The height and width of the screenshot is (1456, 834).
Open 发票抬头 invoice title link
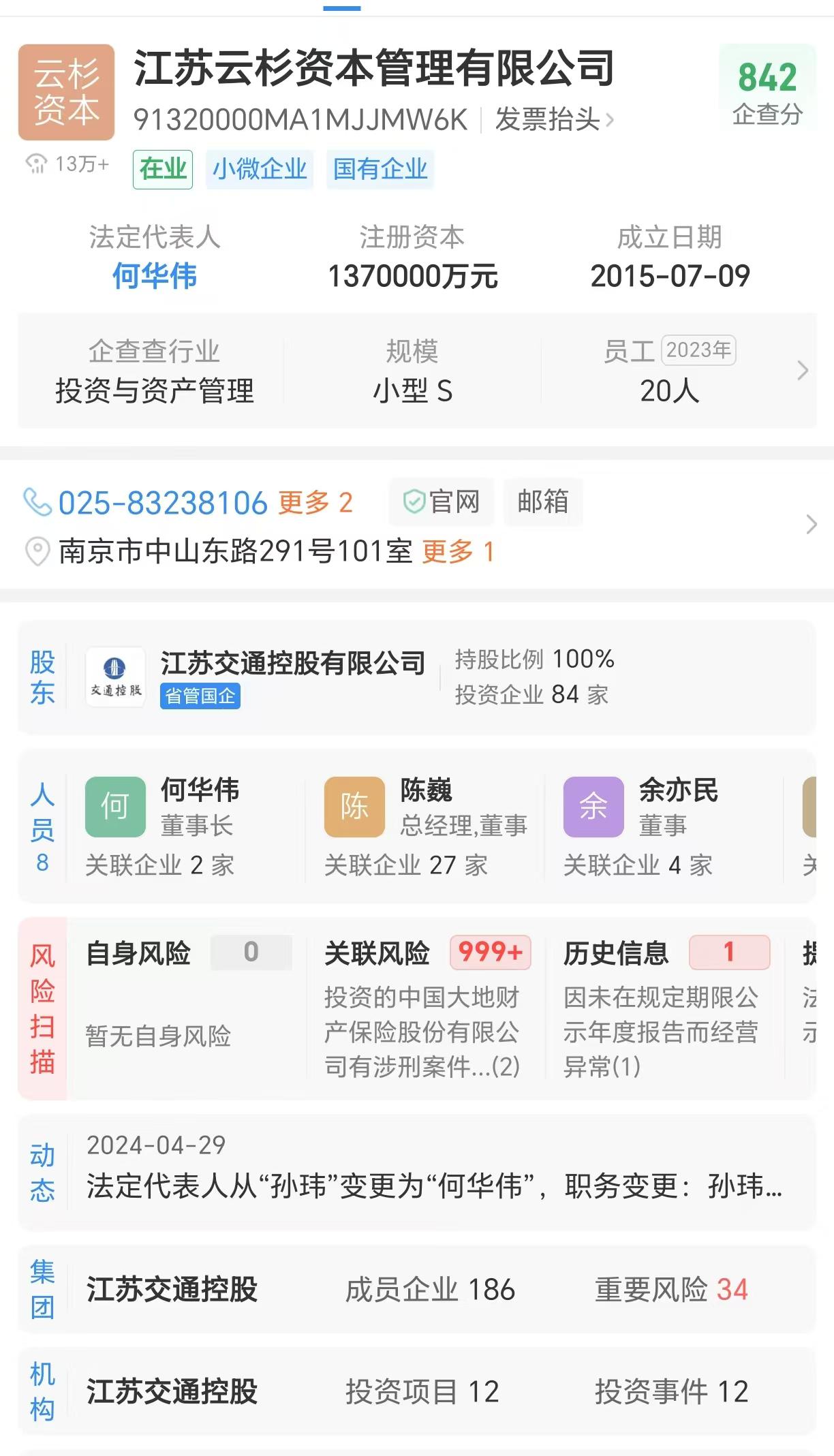point(553,120)
